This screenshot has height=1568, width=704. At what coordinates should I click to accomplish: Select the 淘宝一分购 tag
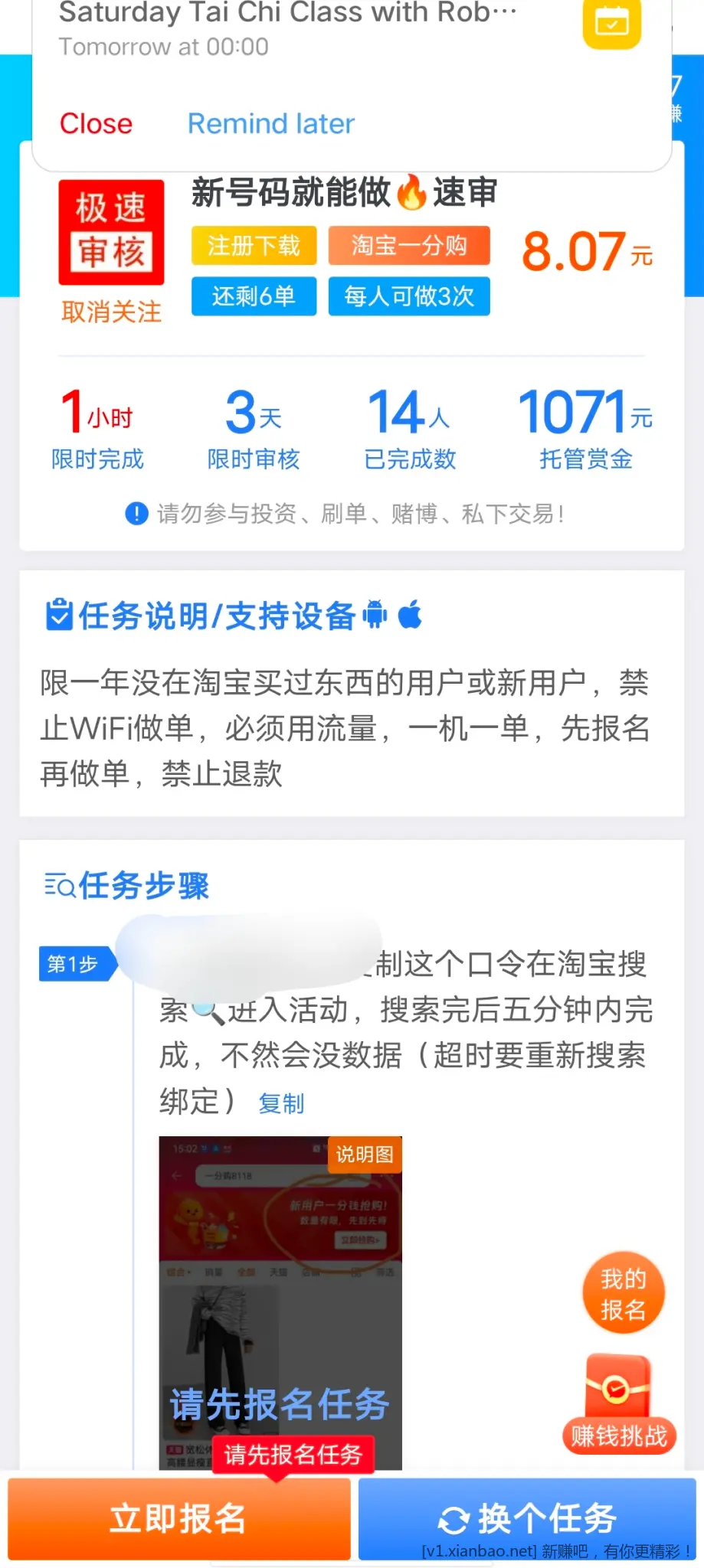click(409, 245)
